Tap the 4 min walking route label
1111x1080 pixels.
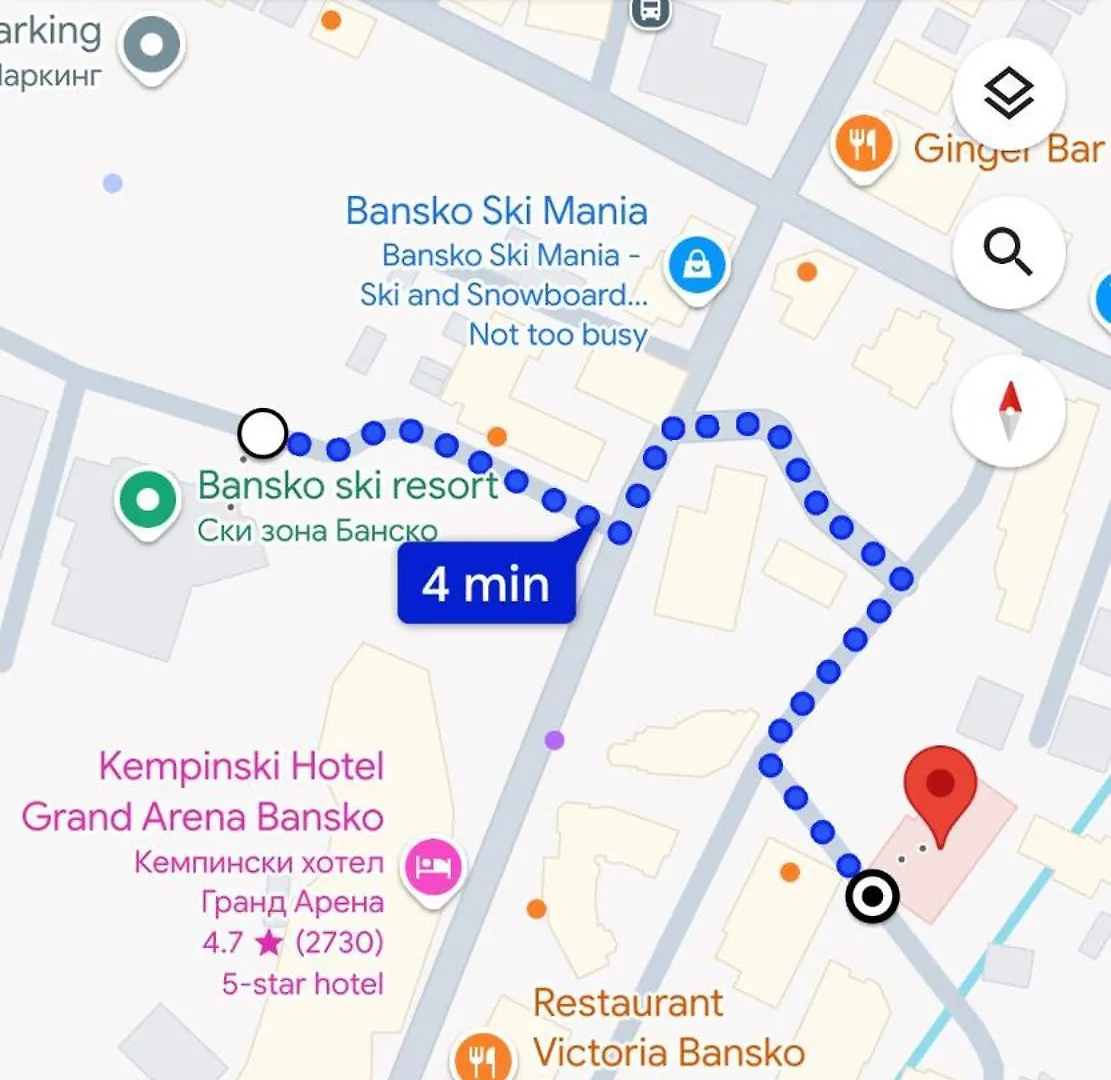486,584
